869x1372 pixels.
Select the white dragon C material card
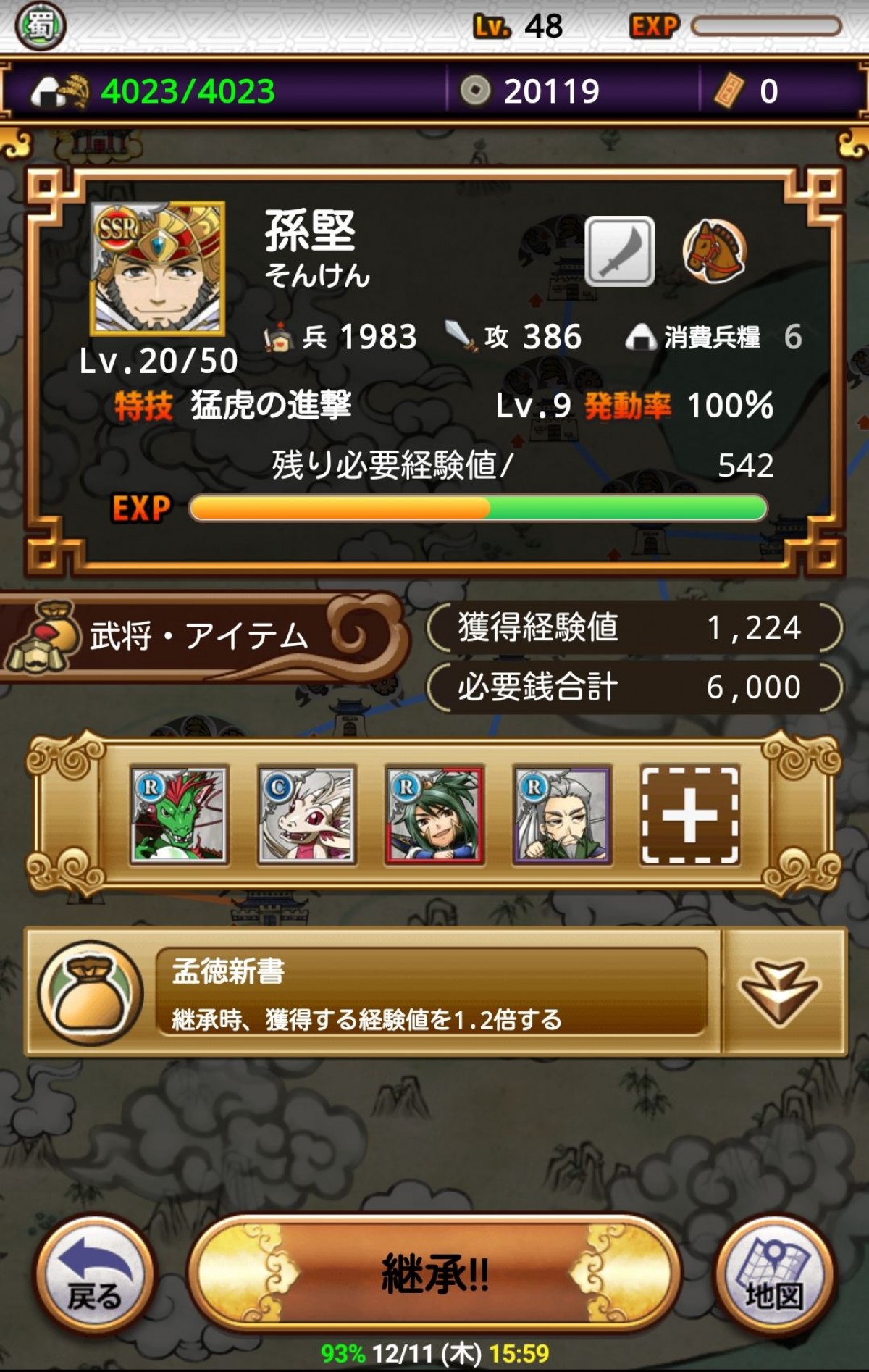[307, 815]
